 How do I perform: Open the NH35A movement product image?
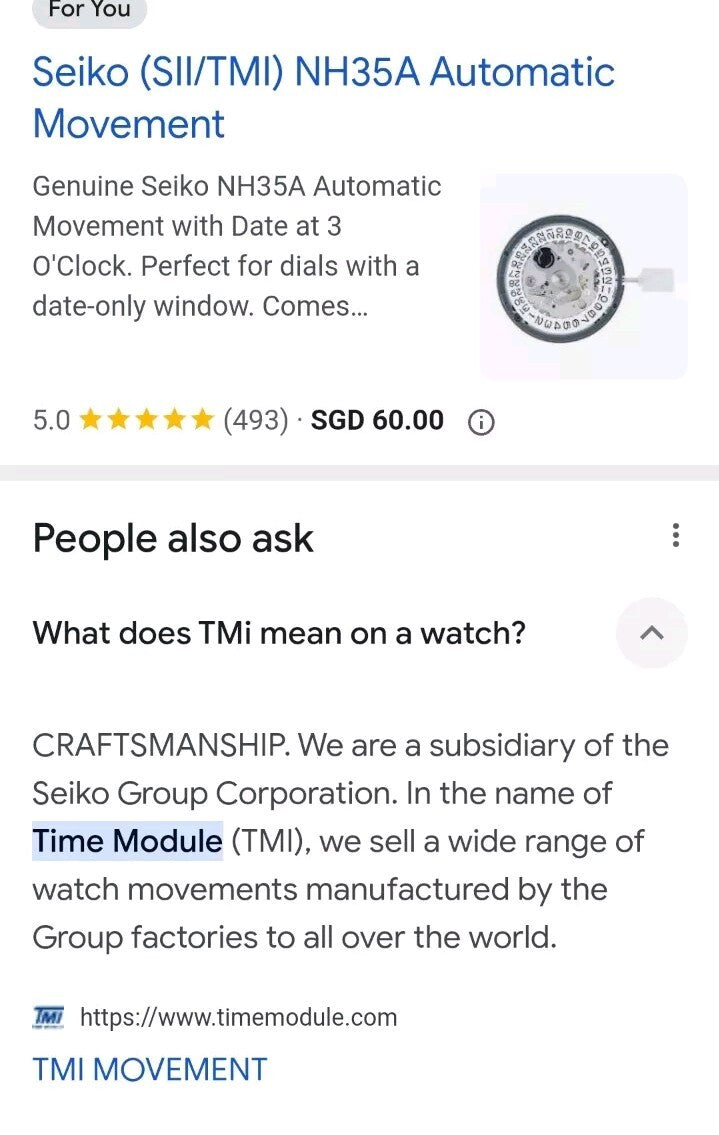pos(583,277)
